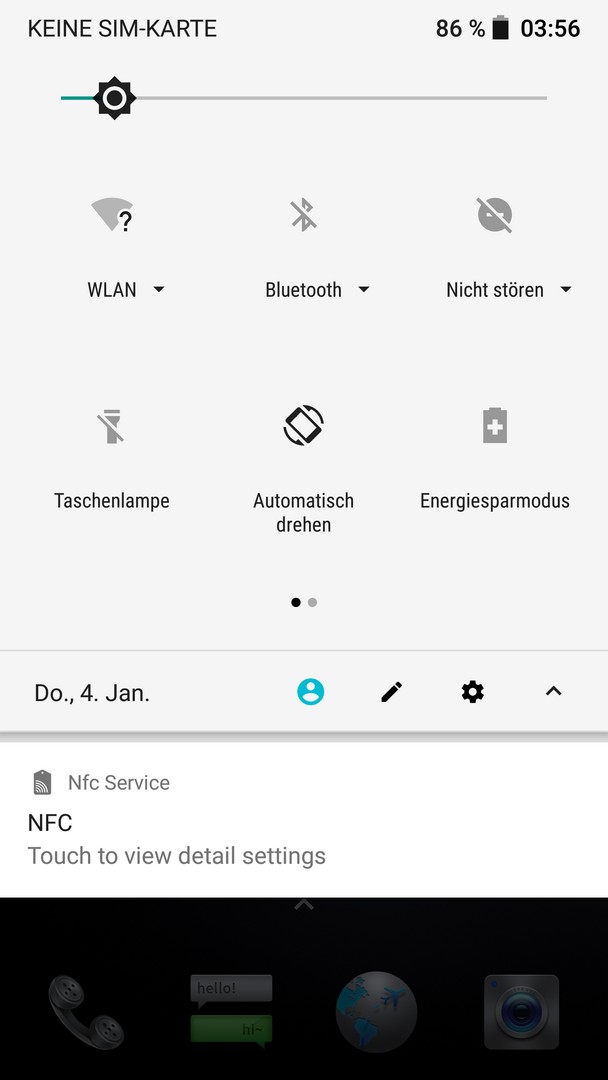Image resolution: width=608 pixels, height=1080 pixels.
Task: Toggle Automatisch drehen
Action: (303, 427)
